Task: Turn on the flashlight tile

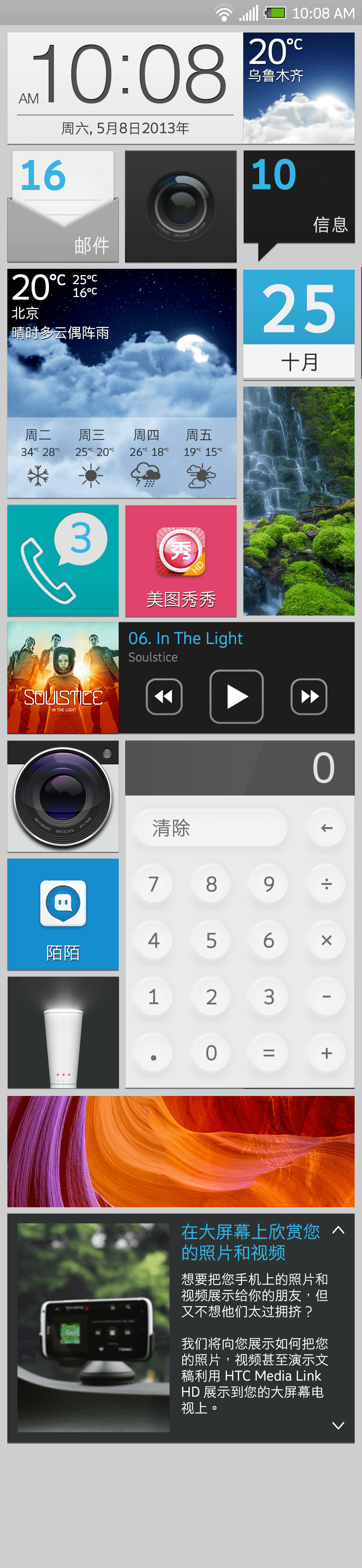Action: 63,1032
